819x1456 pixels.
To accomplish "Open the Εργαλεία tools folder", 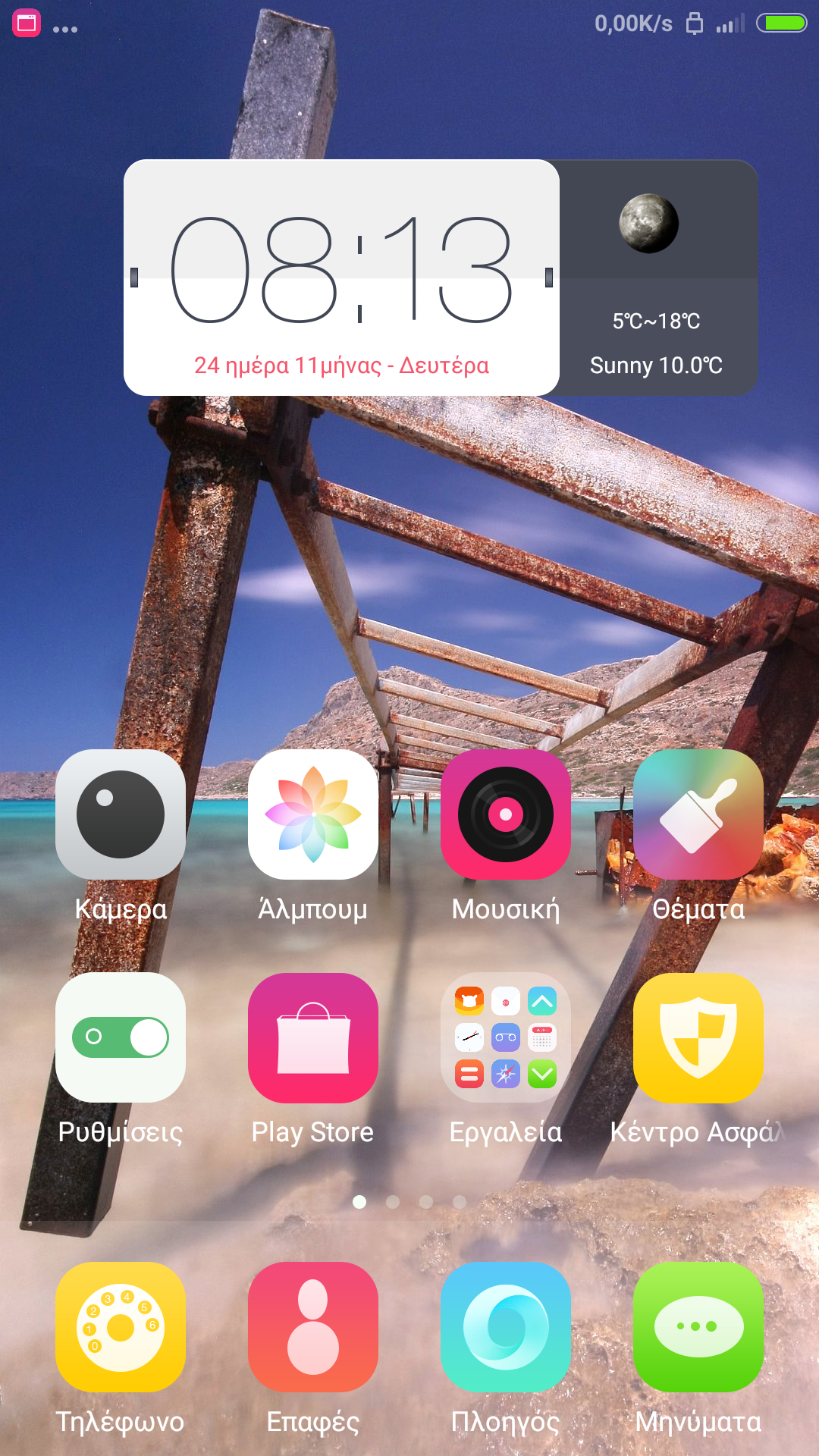I will [506, 1037].
